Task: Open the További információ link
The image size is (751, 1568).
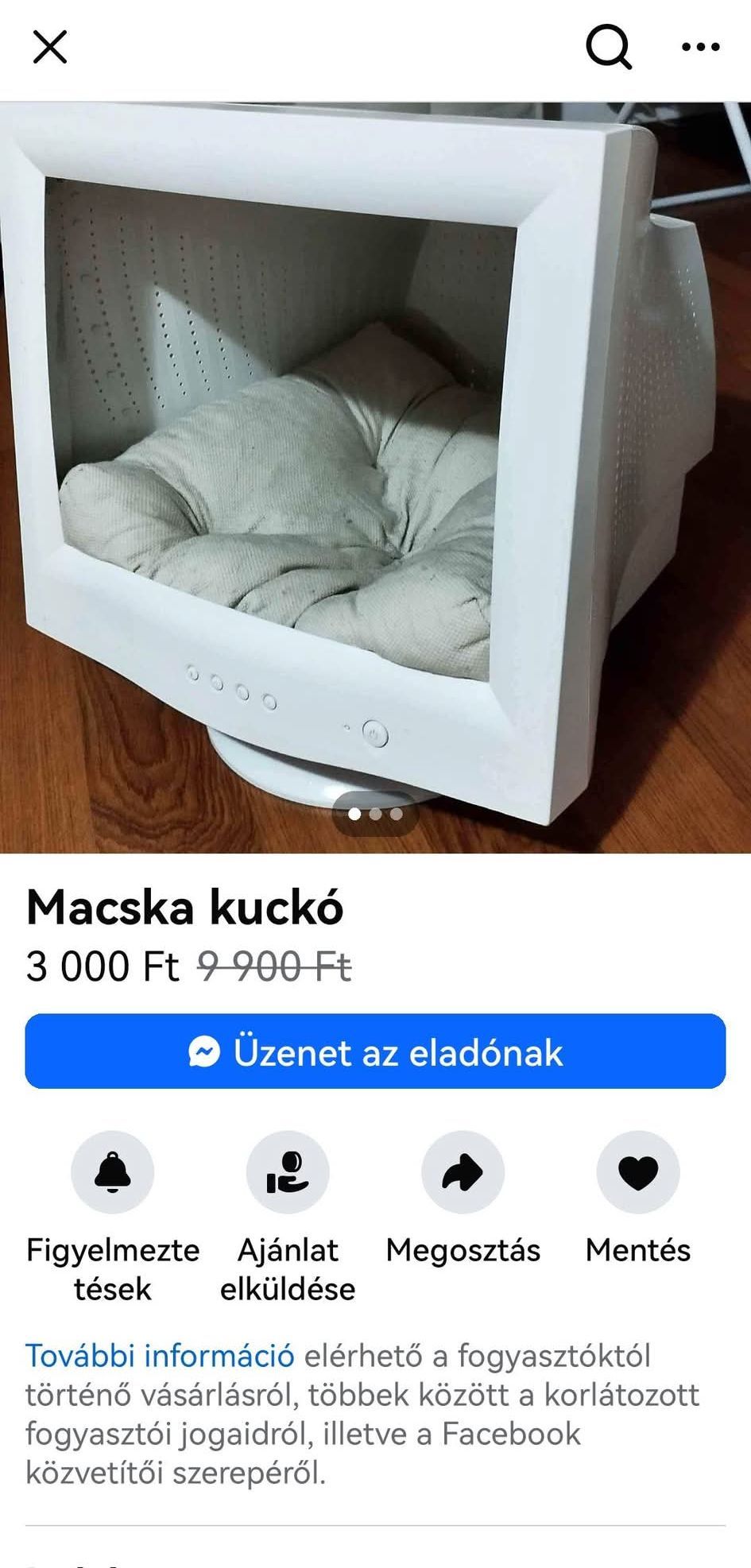Action: [x=160, y=1356]
